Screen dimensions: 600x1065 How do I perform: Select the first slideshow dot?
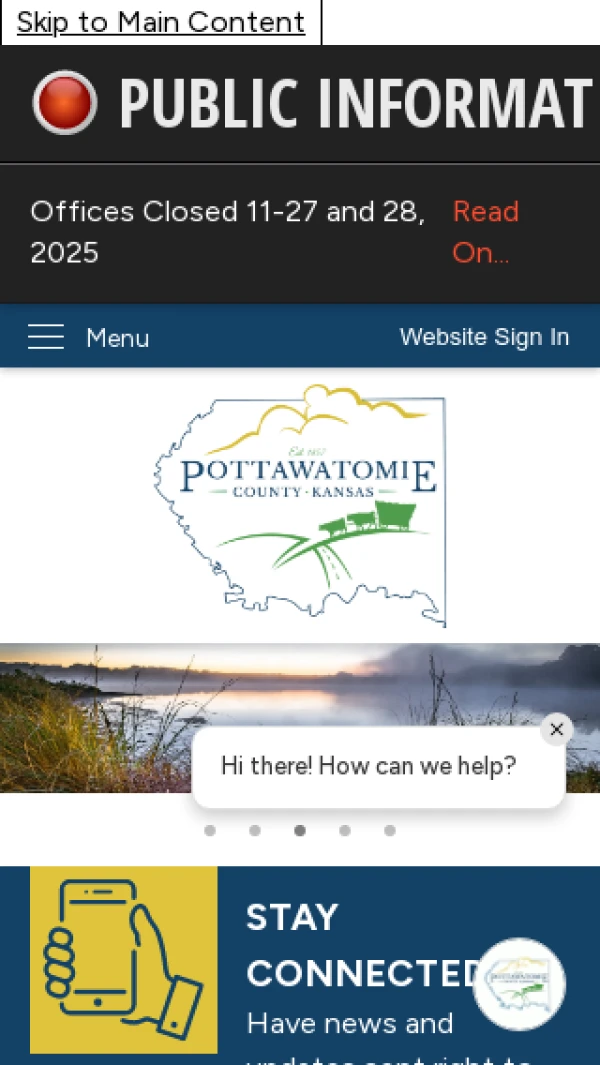[x=210, y=830]
